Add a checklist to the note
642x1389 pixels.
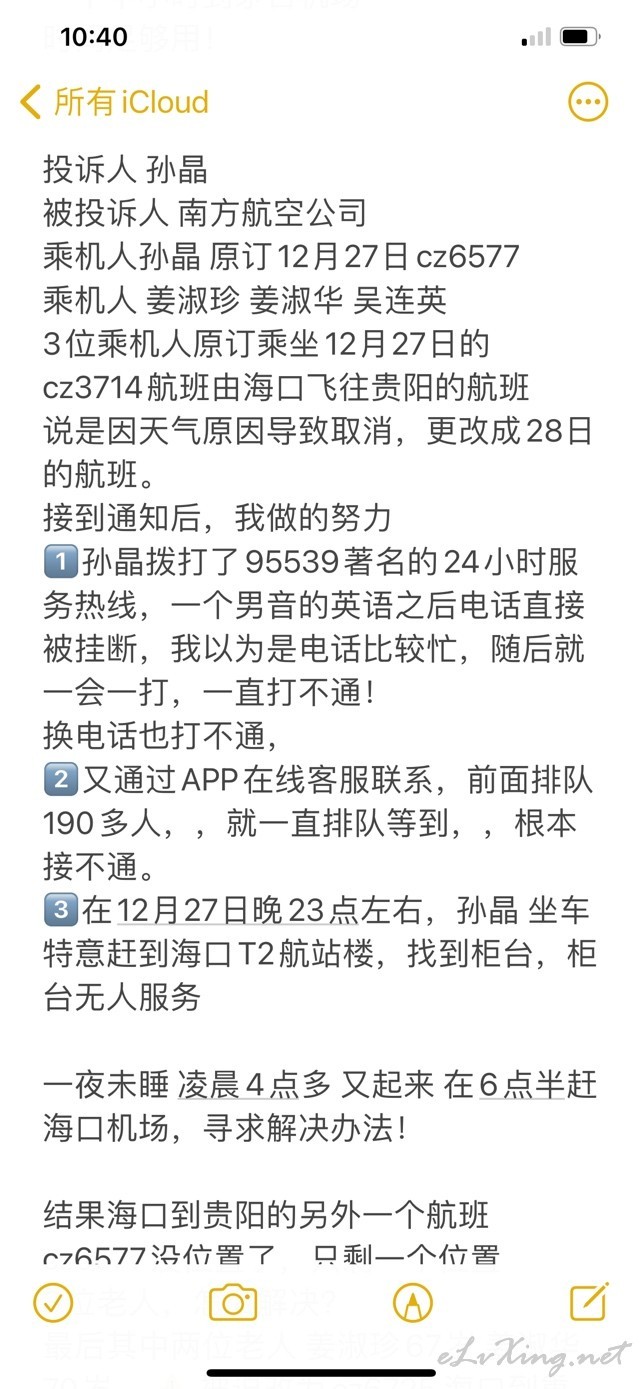(53, 1302)
